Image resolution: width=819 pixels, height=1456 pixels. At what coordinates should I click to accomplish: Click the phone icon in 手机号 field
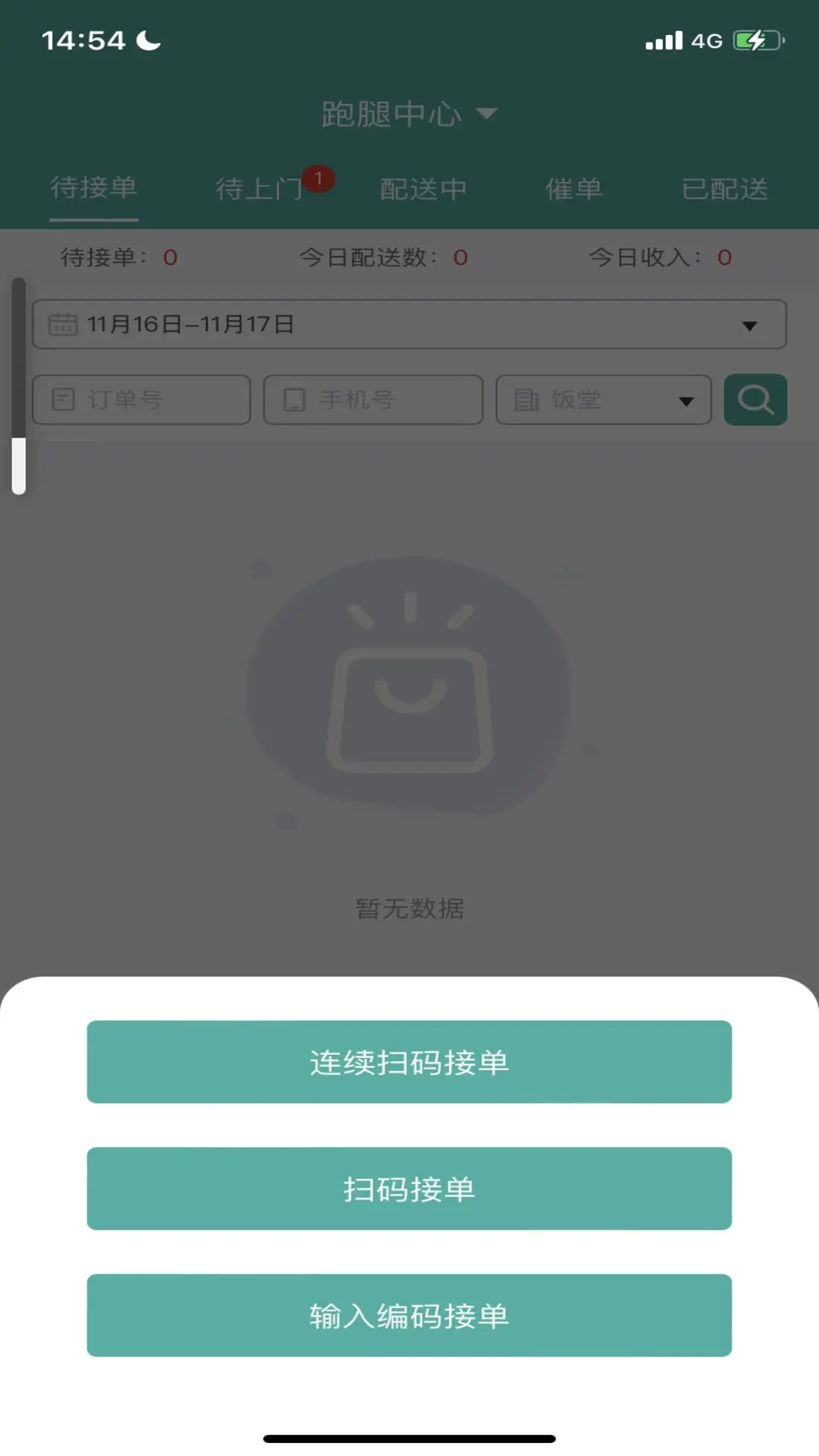click(x=297, y=400)
